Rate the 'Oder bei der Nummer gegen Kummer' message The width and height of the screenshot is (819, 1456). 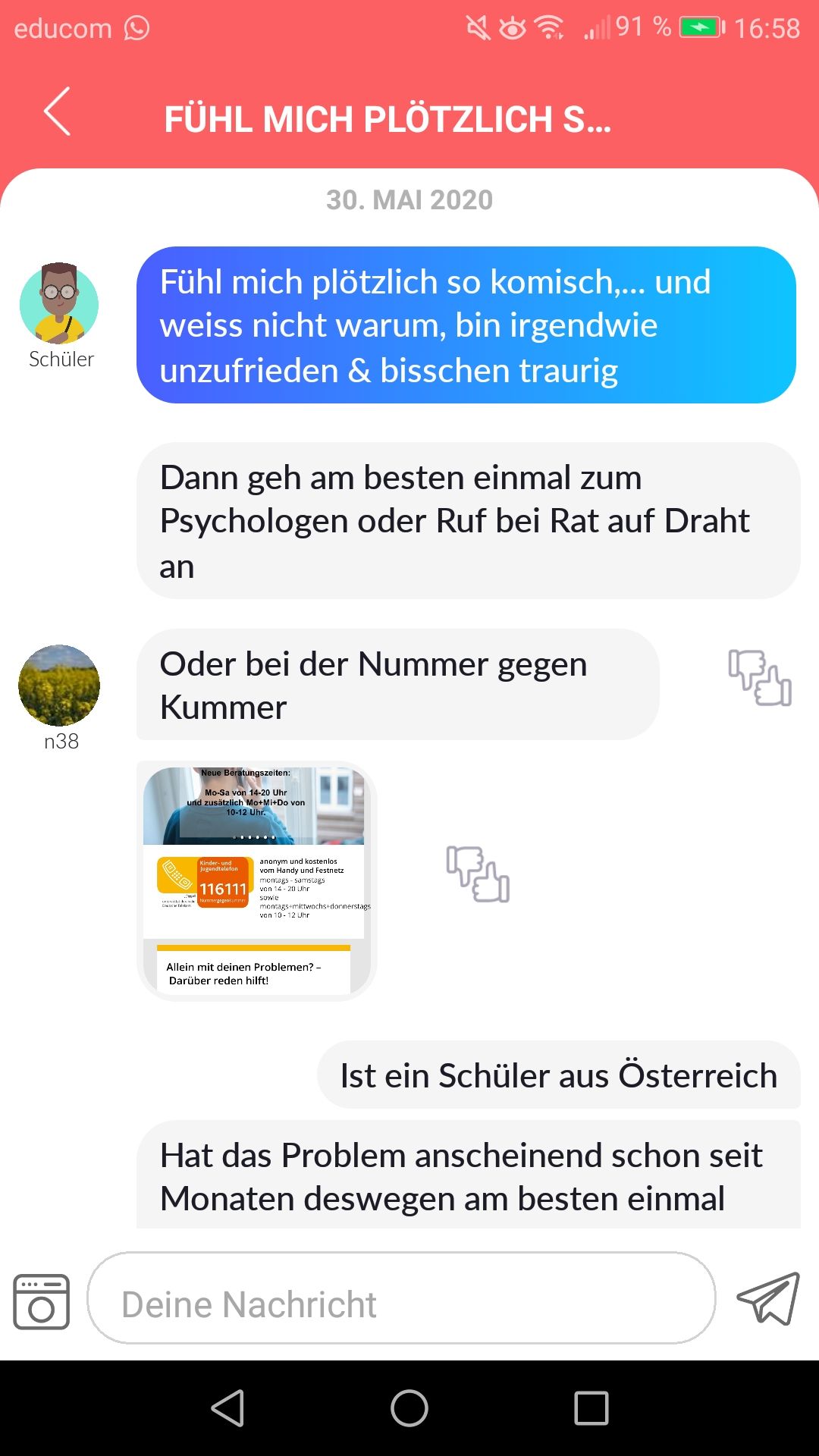coord(759,678)
